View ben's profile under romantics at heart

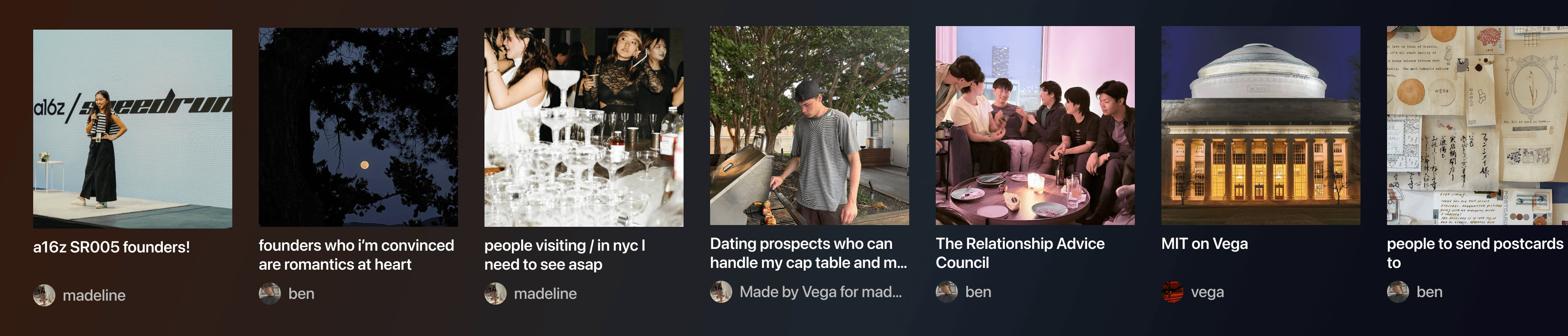(x=301, y=294)
